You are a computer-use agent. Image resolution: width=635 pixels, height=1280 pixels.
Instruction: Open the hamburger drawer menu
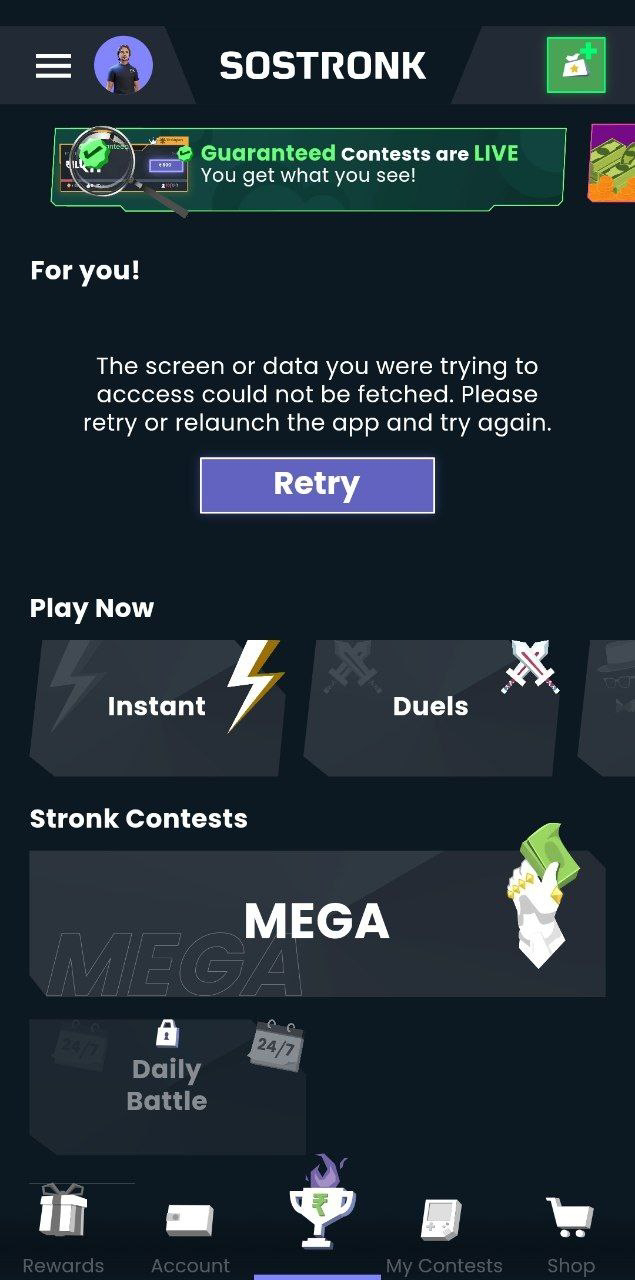53,66
